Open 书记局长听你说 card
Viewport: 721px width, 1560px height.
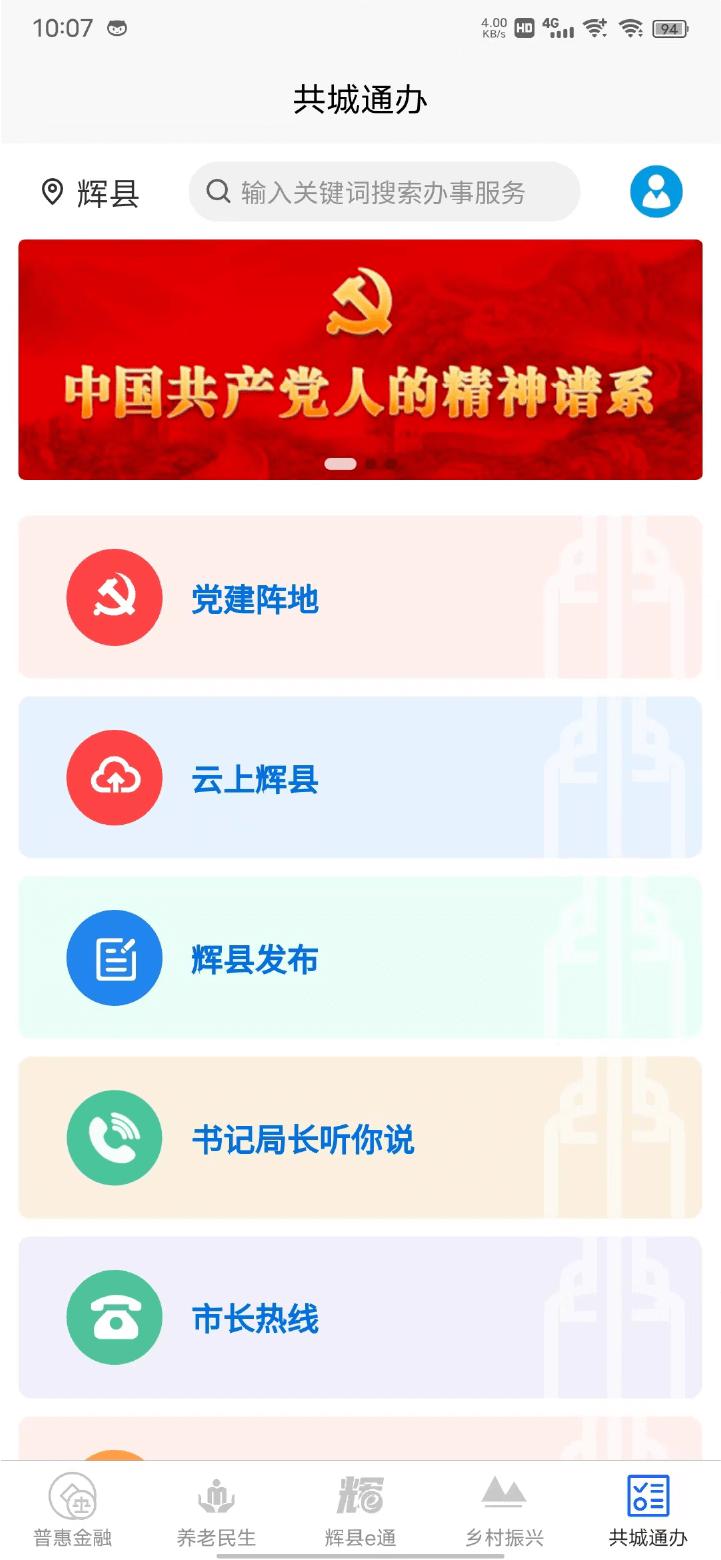coord(360,1138)
